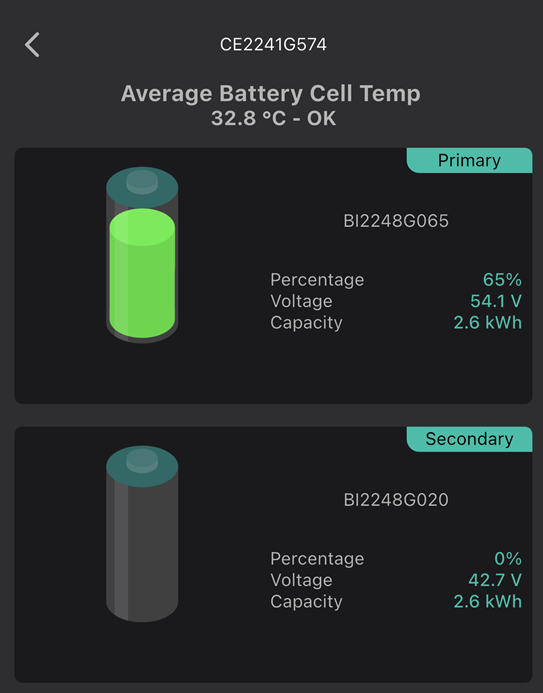Go back using the top-left arrow
Viewport: 543px width, 693px height.
(x=32, y=45)
